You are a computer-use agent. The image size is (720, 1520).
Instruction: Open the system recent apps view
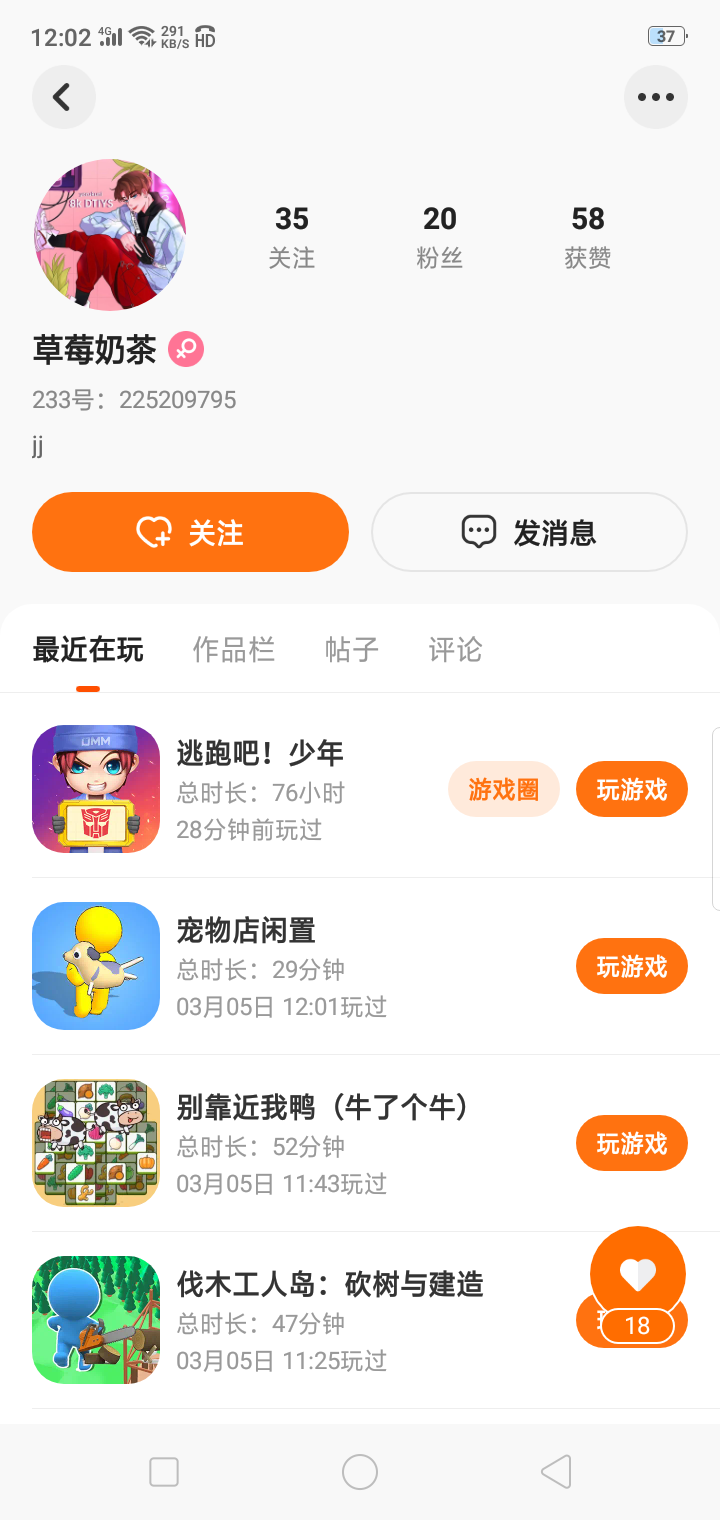click(163, 1472)
